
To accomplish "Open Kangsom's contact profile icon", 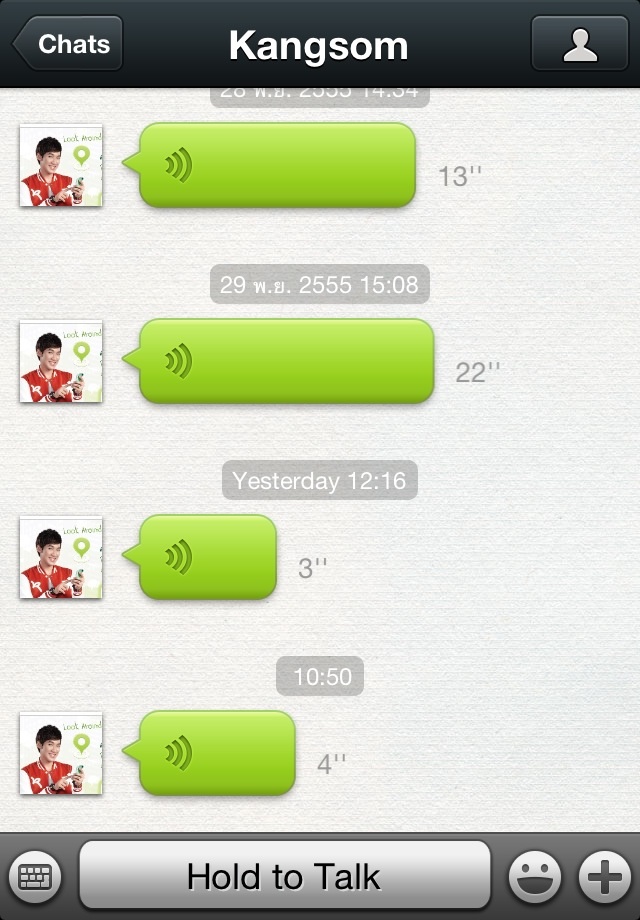I will pos(578,44).
